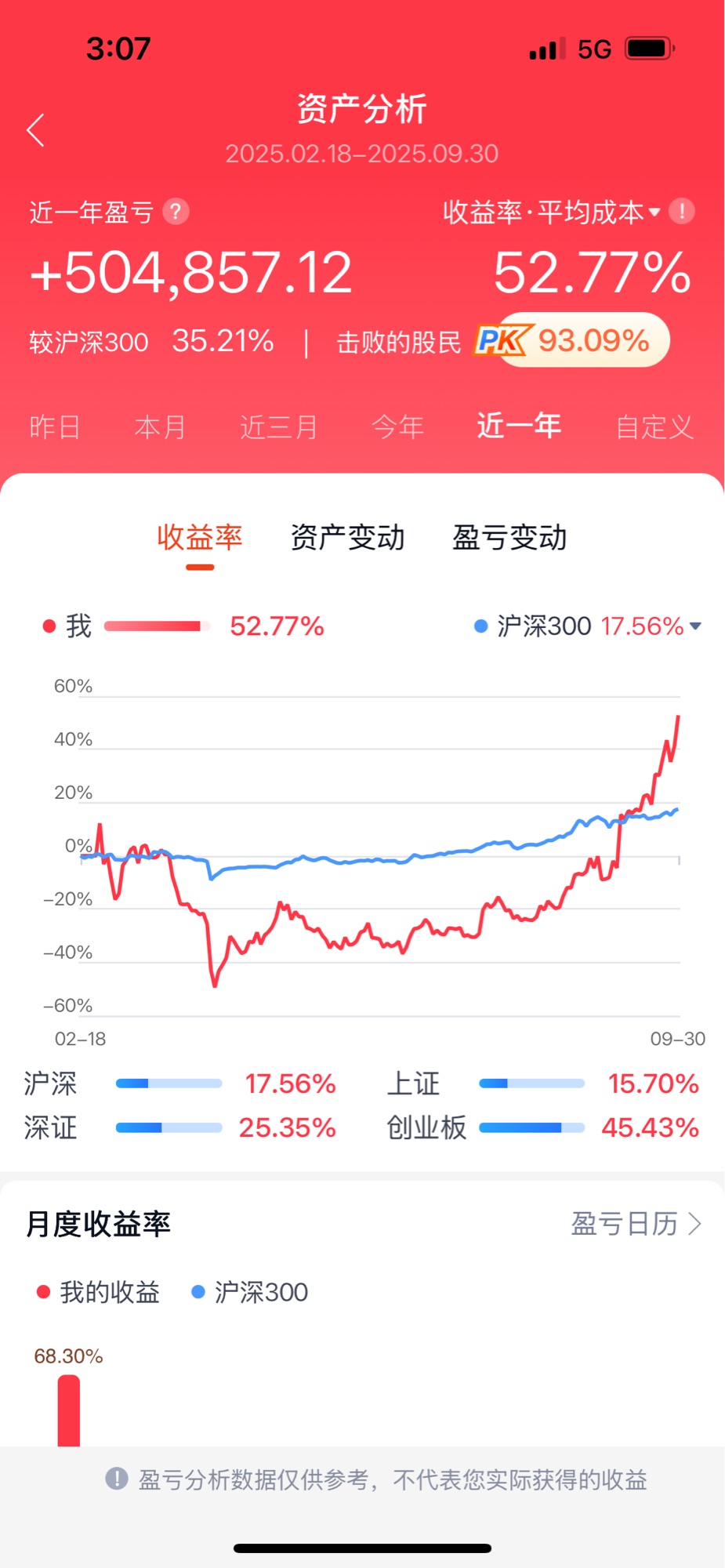This screenshot has height=1568, width=725.
Task: Open the help icon beside 近一年盈亏
Action: coord(176,212)
